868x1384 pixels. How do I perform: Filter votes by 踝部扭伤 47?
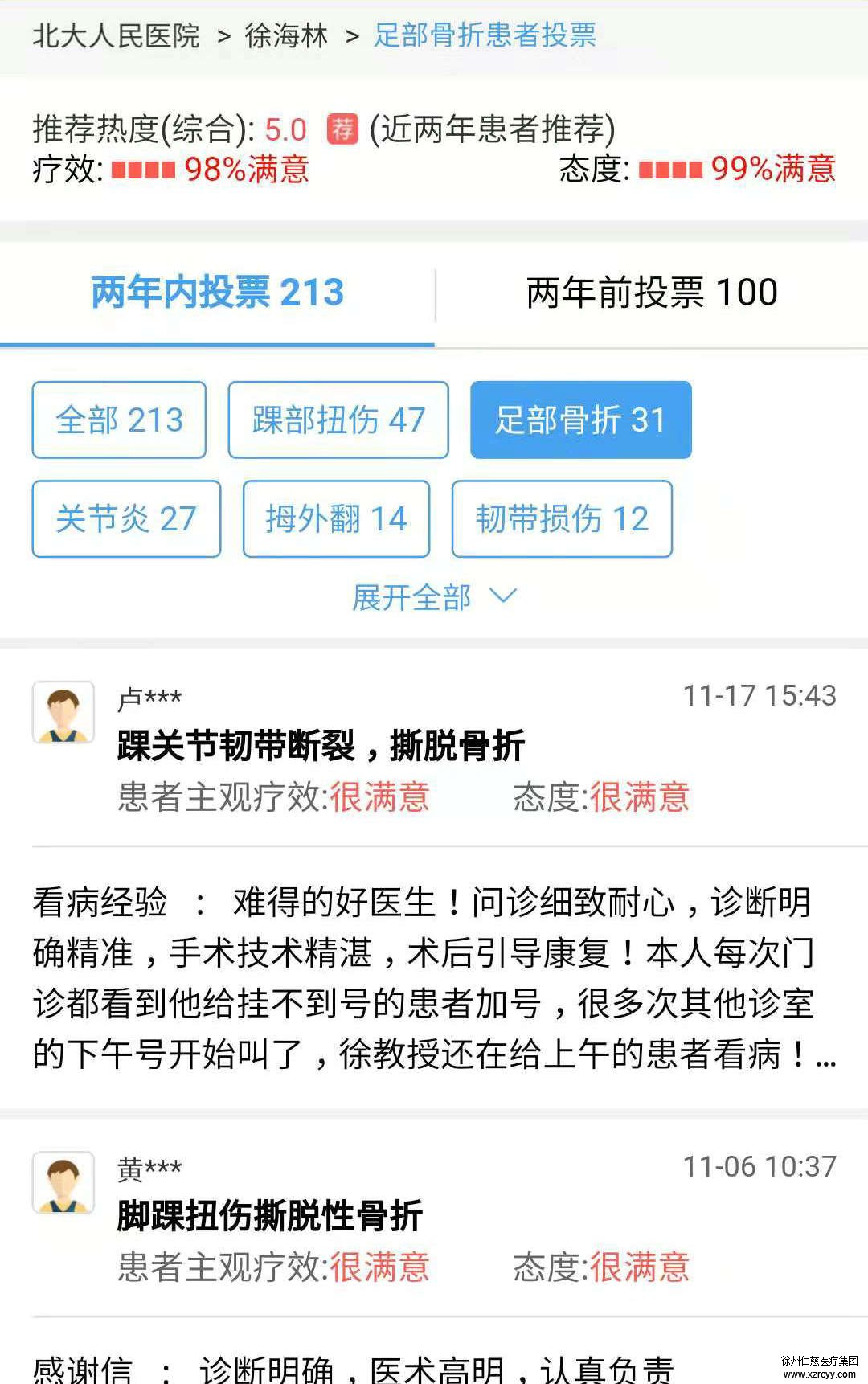tap(338, 420)
